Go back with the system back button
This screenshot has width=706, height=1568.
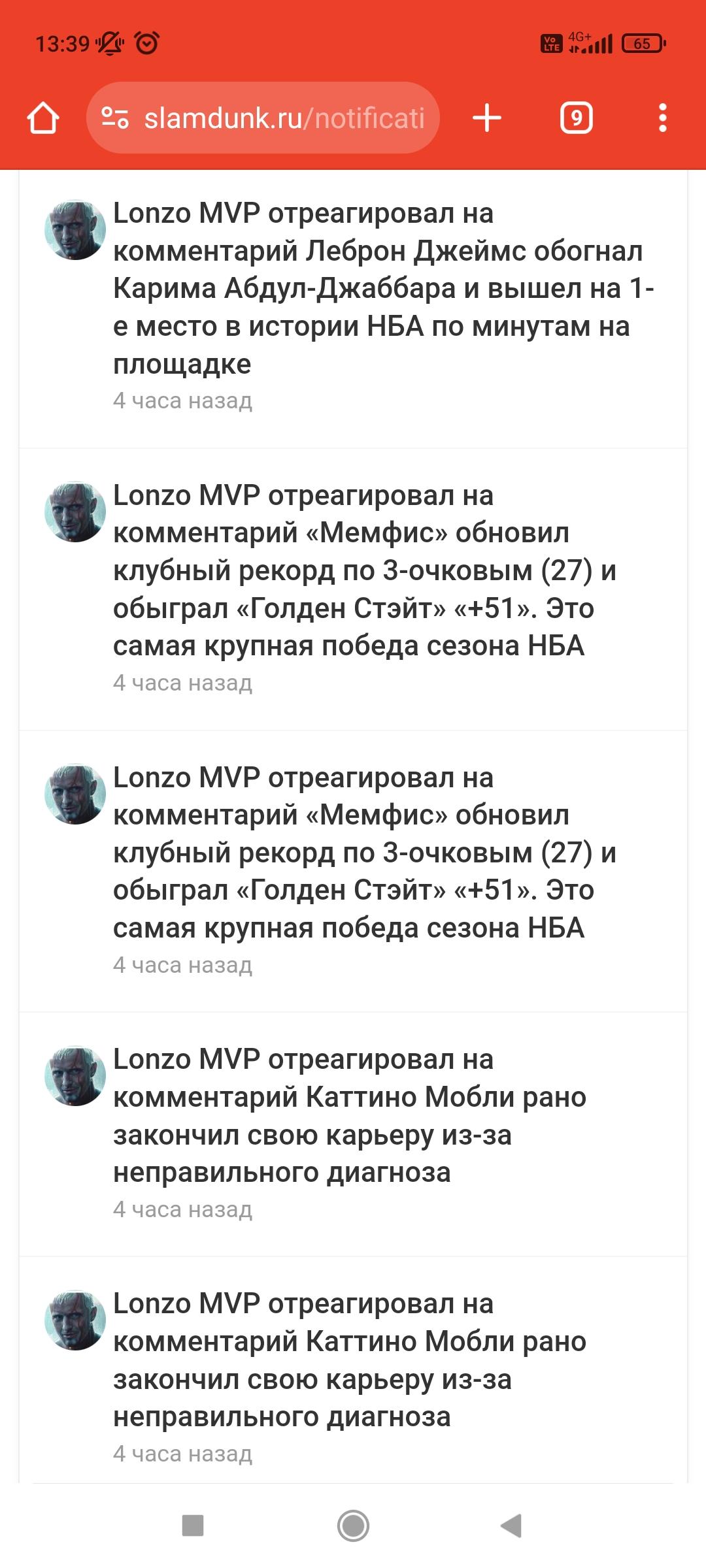point(511,1526)
